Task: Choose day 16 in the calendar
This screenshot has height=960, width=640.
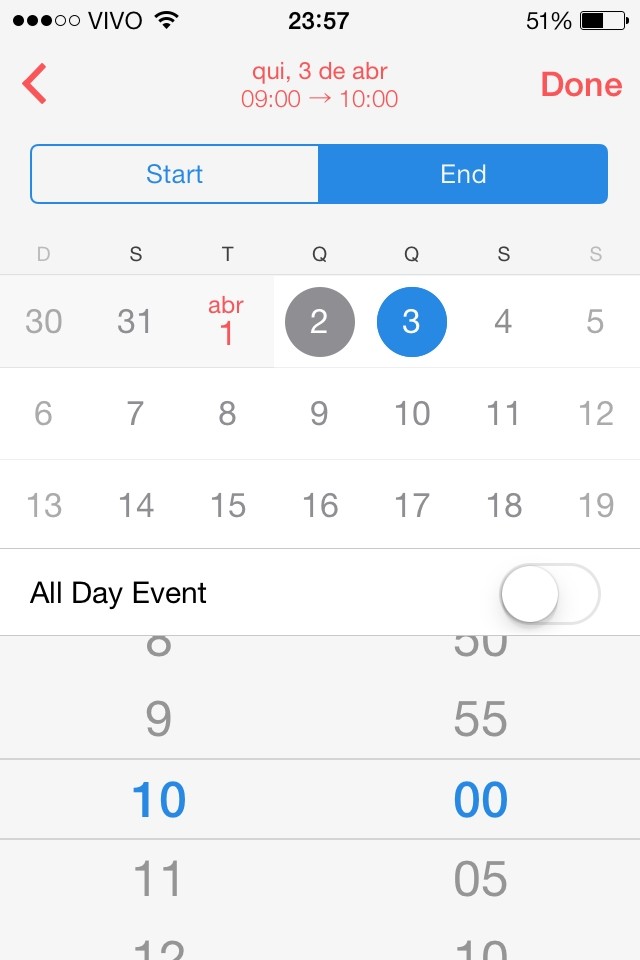Action: (319, 505)
